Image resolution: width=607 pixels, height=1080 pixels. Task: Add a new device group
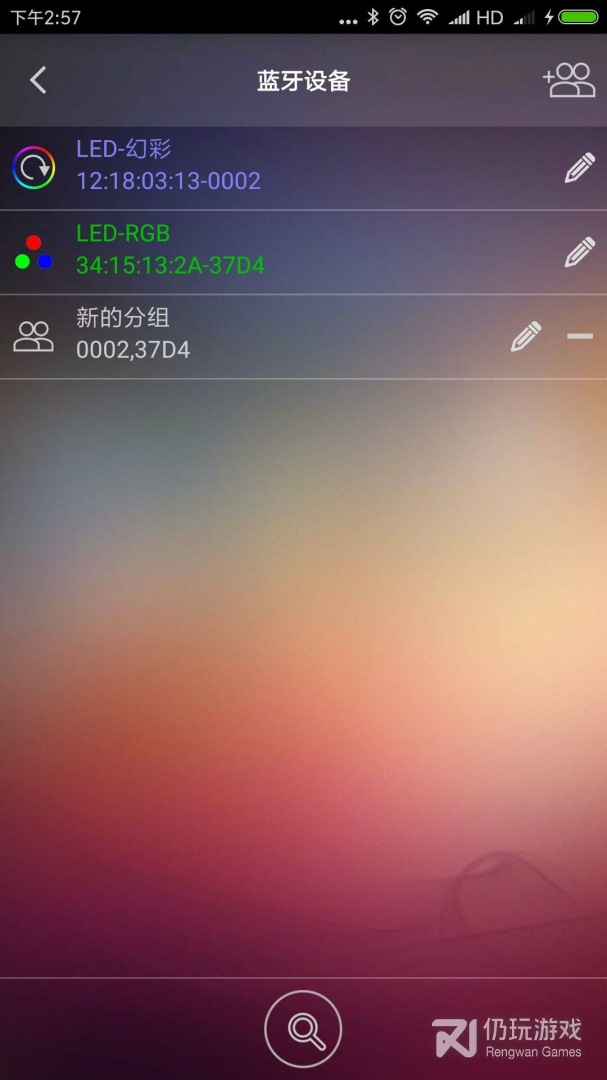click(569, 80)
